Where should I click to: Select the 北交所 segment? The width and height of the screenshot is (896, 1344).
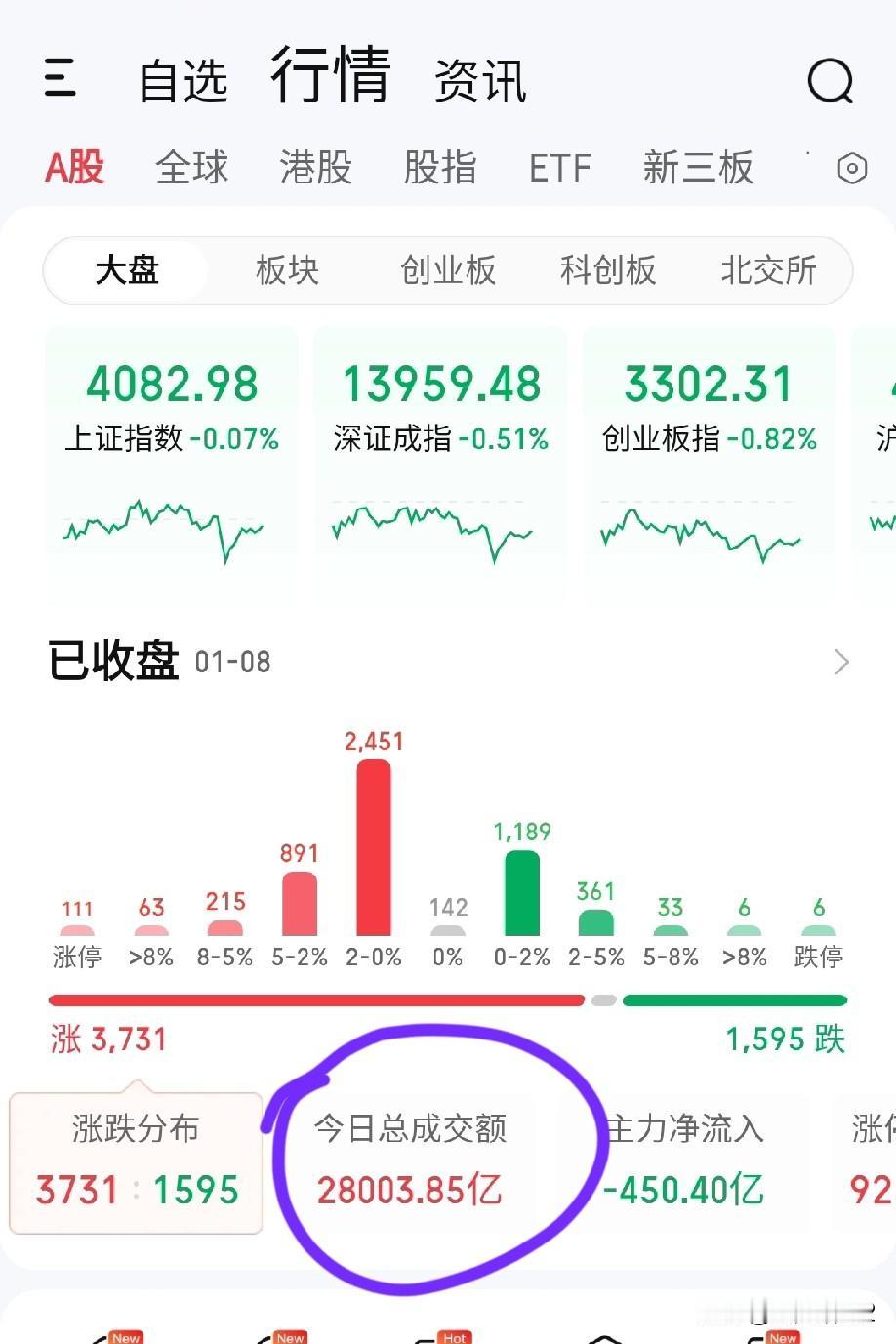(x=769, y=271)
